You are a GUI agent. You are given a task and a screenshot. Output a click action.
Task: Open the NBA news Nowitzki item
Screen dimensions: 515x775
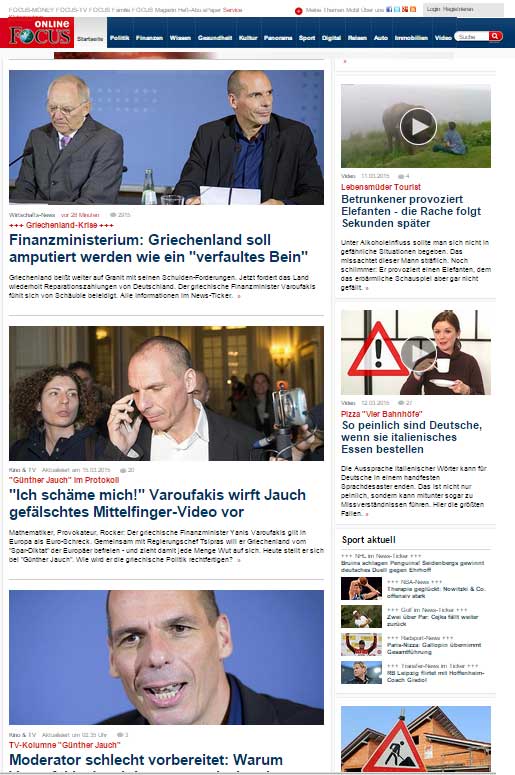pyautogui.click(x=437, y=589)
